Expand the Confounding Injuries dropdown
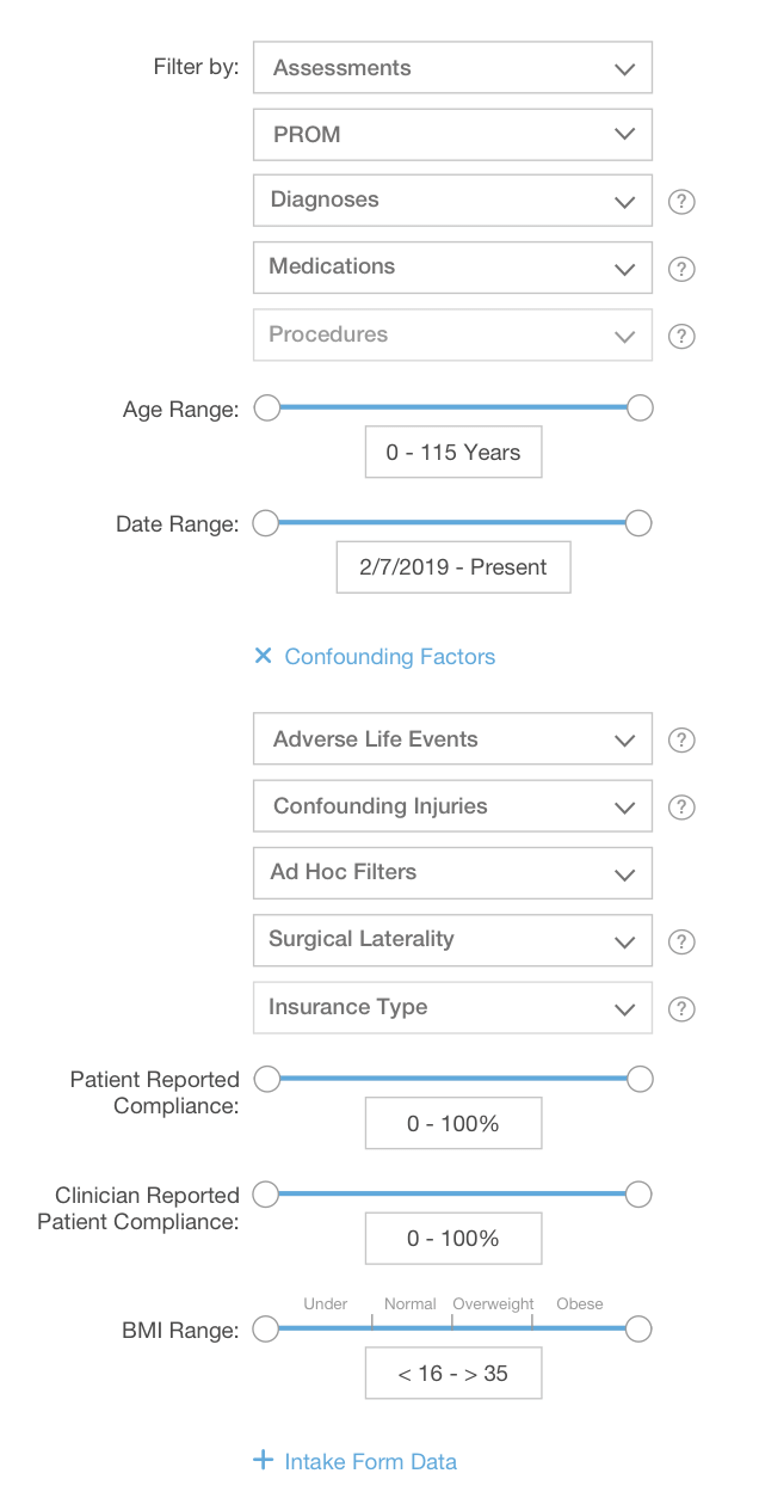 coord(452,806)
